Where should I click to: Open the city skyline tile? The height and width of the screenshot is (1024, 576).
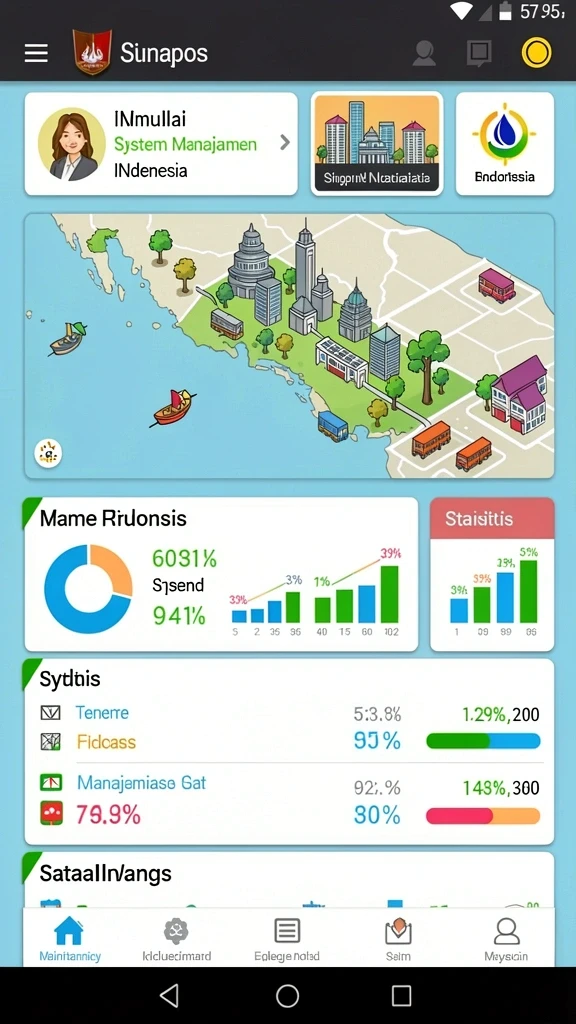377,144
